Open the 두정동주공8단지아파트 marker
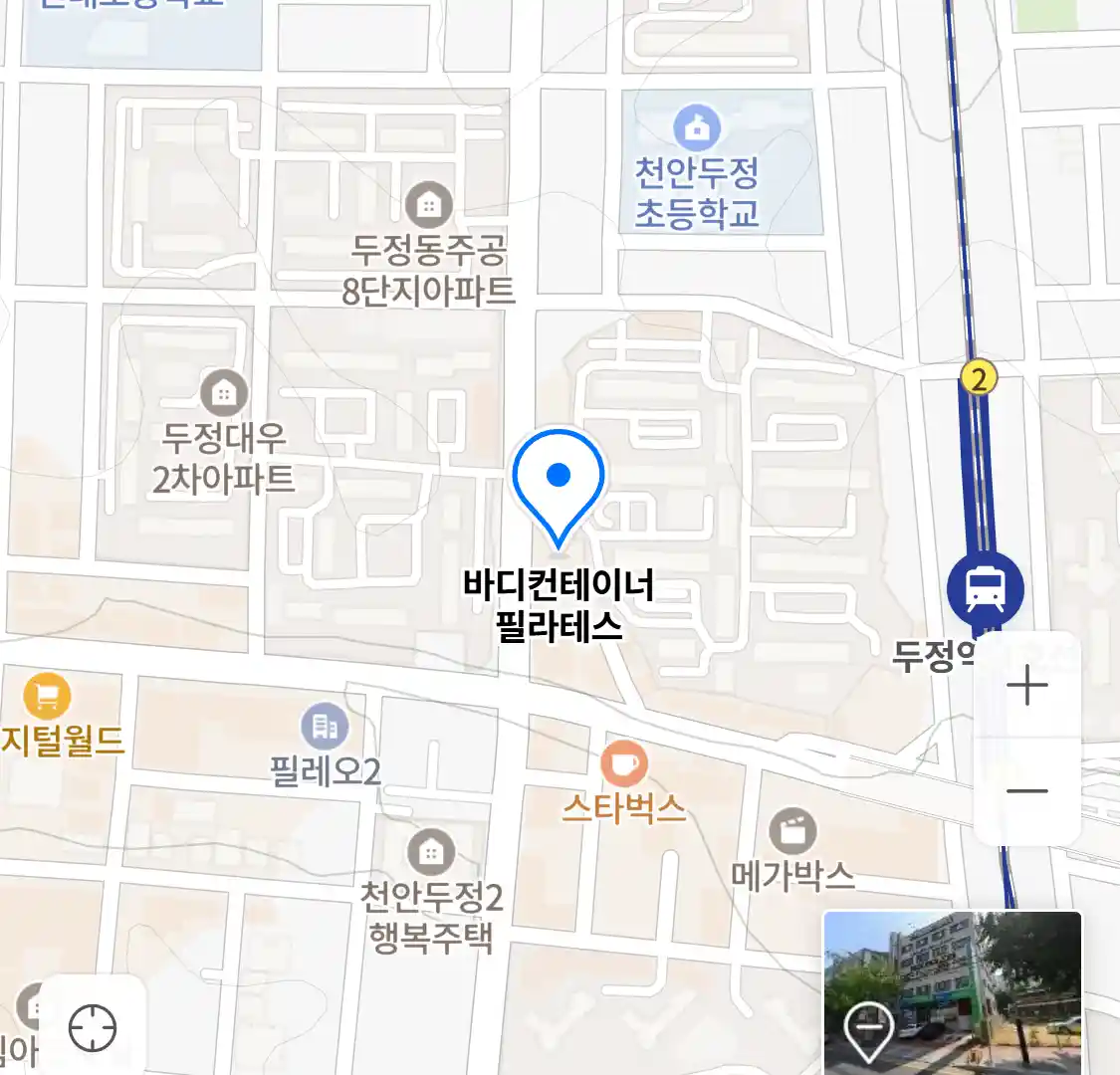This screenshot has width=1120, height=1075. pyautogui.click(x=429, y=206)
